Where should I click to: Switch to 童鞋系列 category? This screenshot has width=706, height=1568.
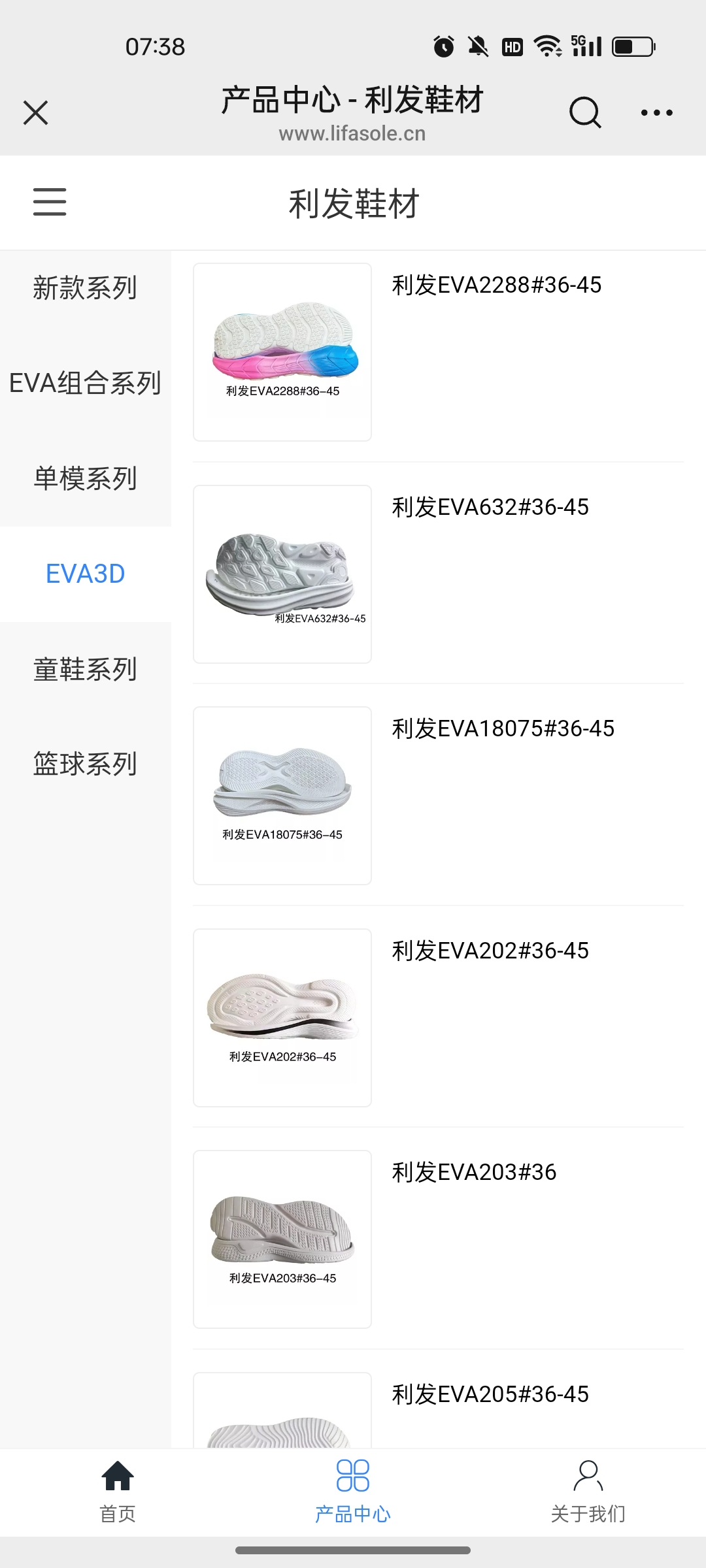[85, 669]
